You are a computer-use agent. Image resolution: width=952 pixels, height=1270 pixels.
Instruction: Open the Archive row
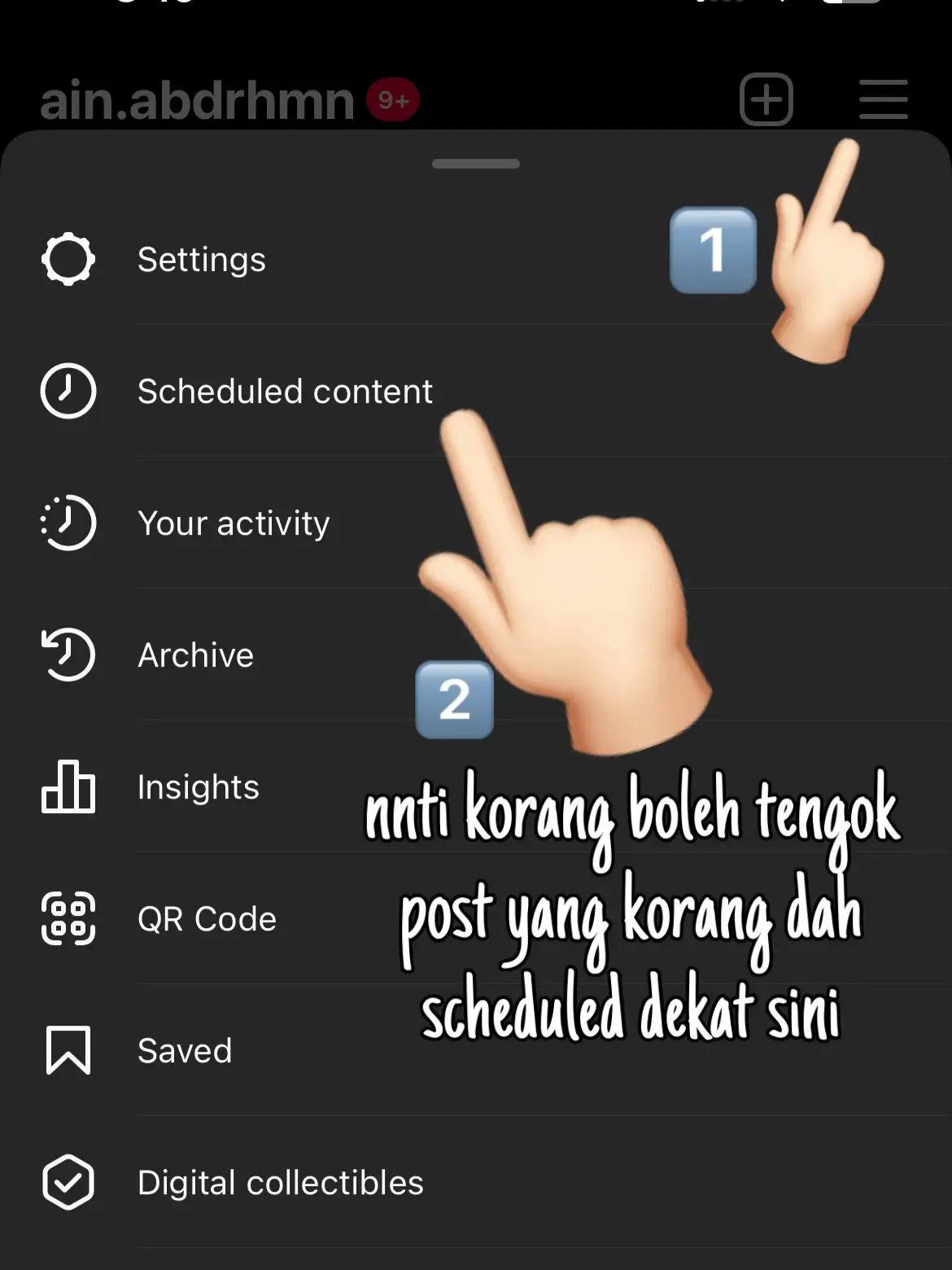point(195,655)
